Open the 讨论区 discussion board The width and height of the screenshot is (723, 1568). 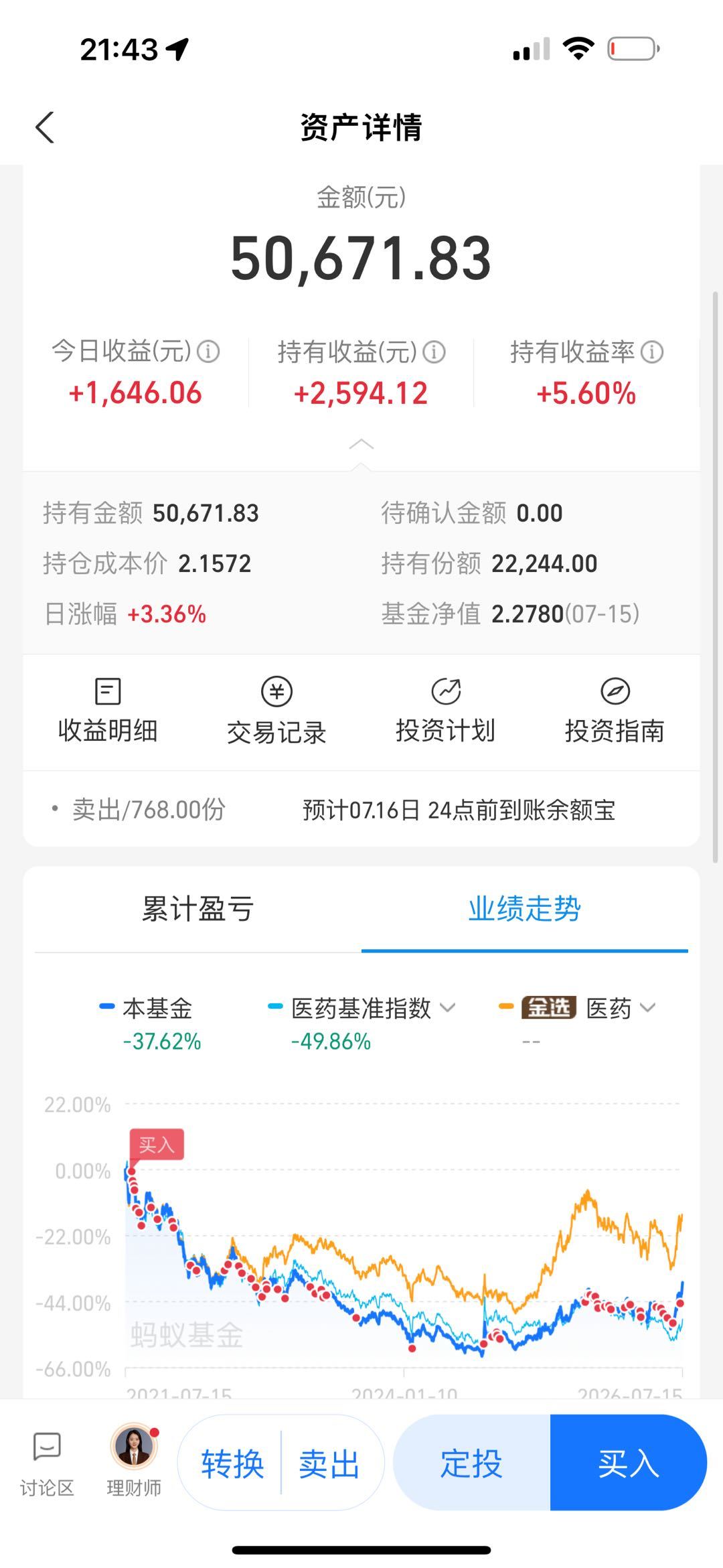pyautogui.click(x=47, y=1464)
